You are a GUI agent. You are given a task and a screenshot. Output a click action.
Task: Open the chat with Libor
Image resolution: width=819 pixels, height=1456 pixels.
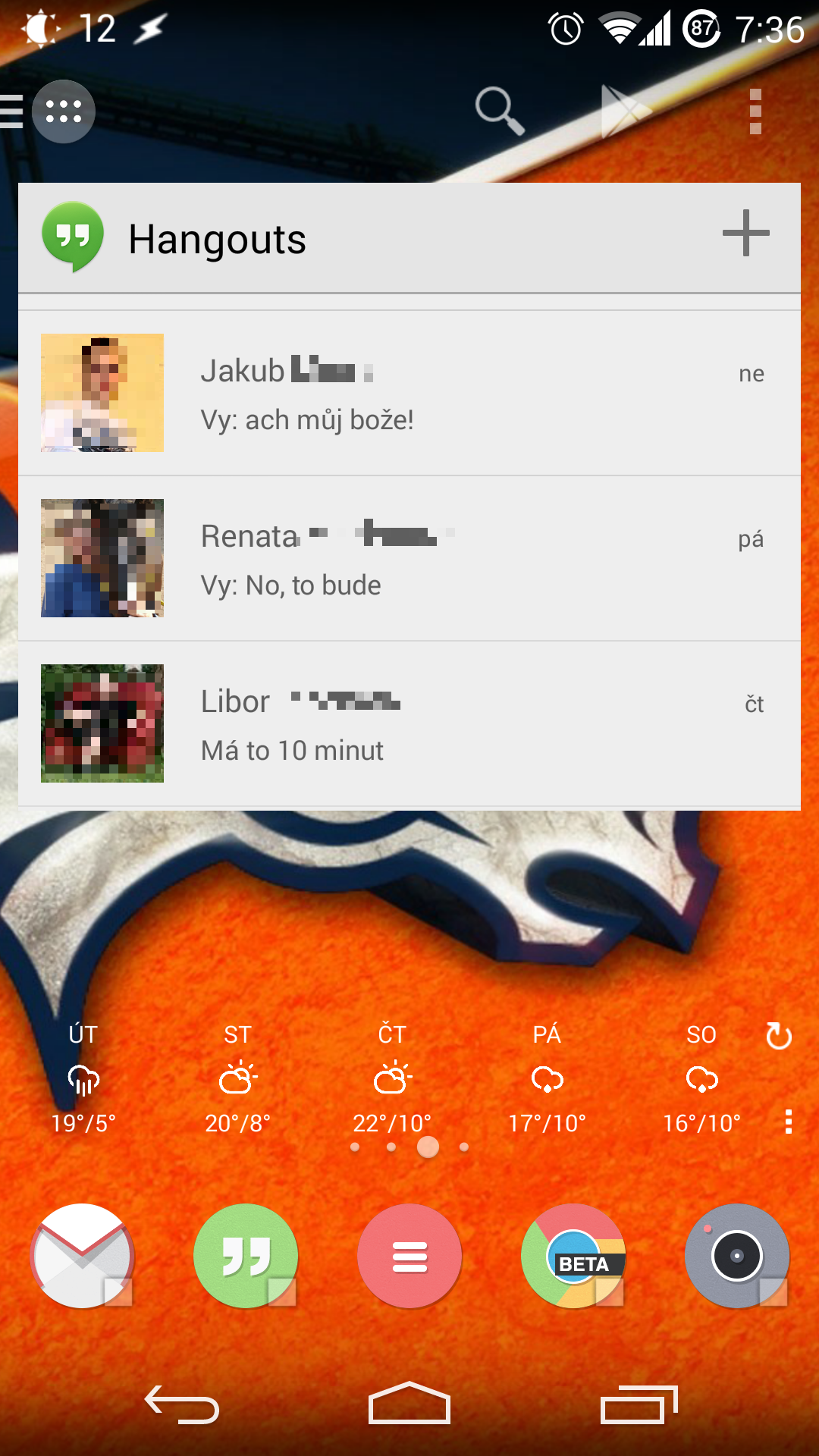[x=409, y=723]
